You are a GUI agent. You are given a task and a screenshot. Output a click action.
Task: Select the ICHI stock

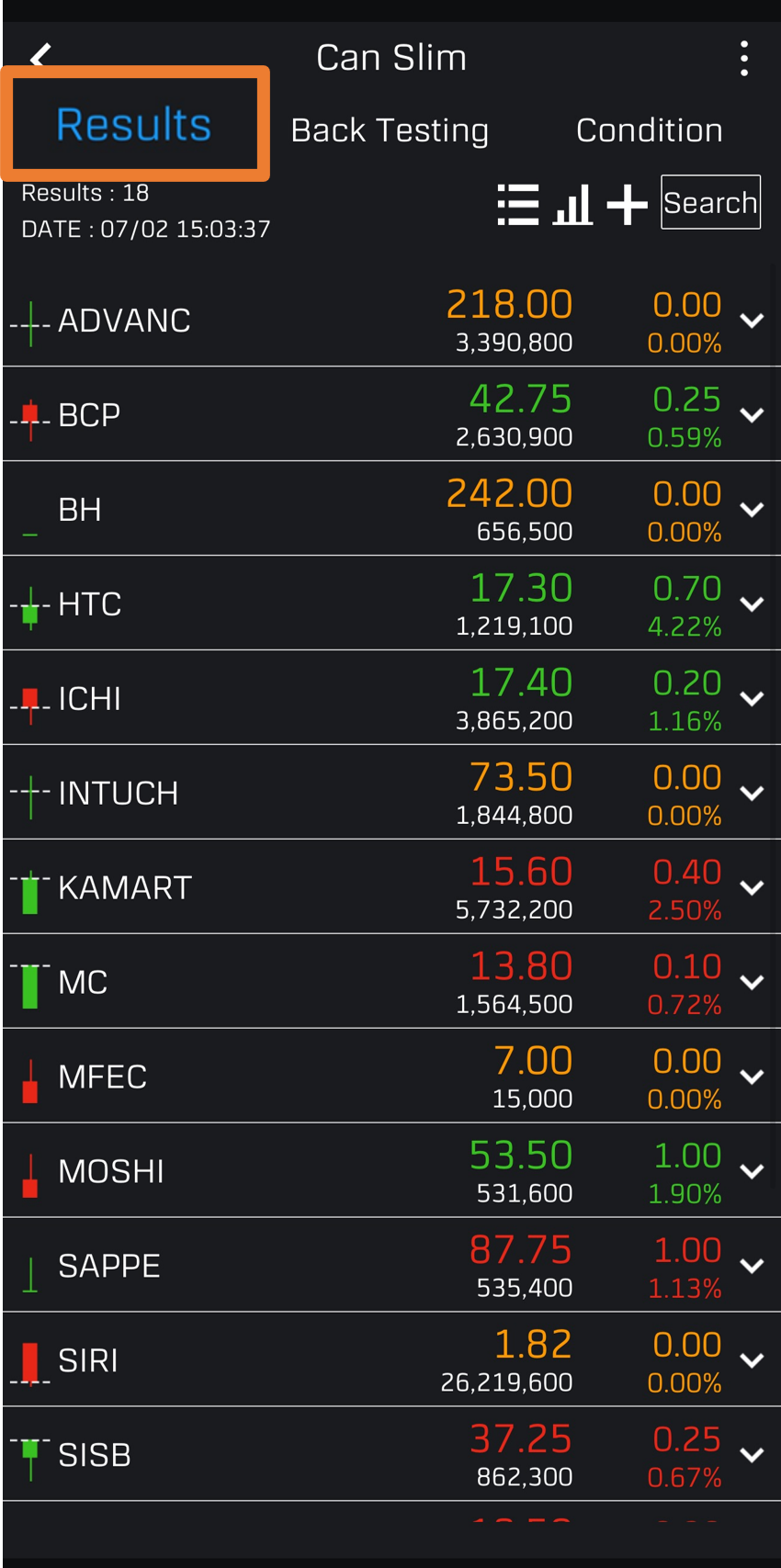pos(90,699)
